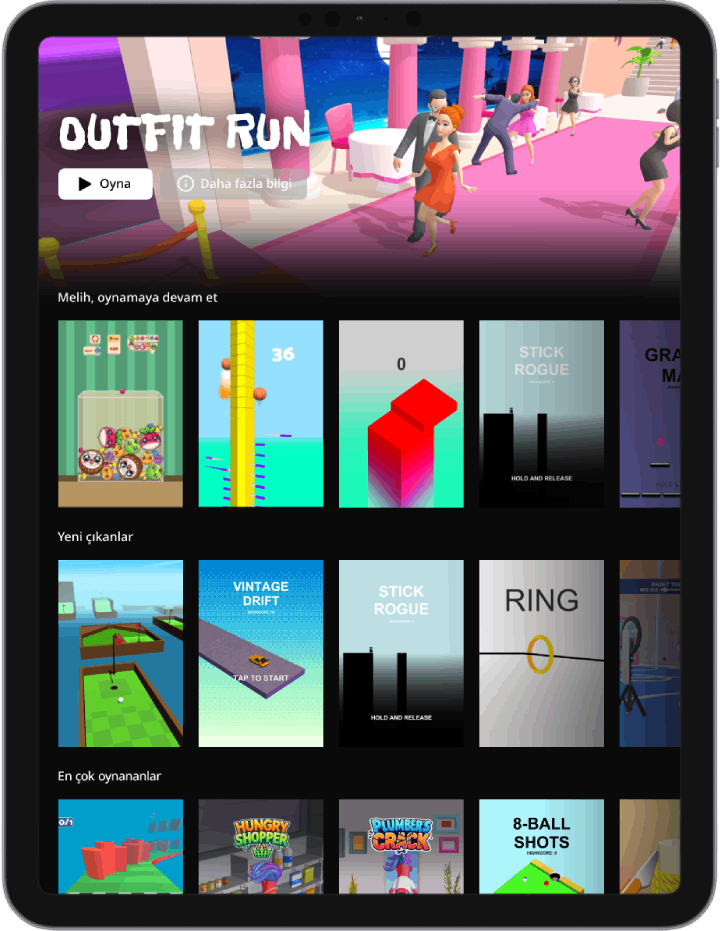
Task: Continue the yellow tower game with score 36
Action: click(x=260, y=414)
